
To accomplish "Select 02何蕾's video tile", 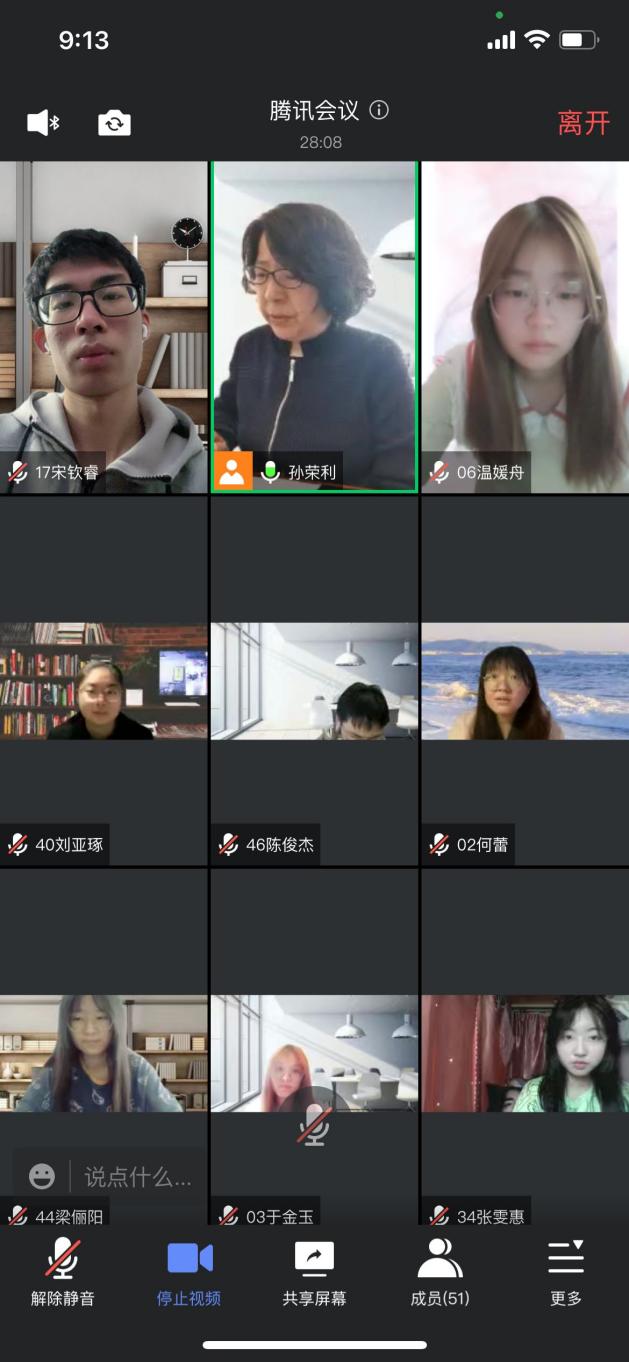I will coord(524,681).
